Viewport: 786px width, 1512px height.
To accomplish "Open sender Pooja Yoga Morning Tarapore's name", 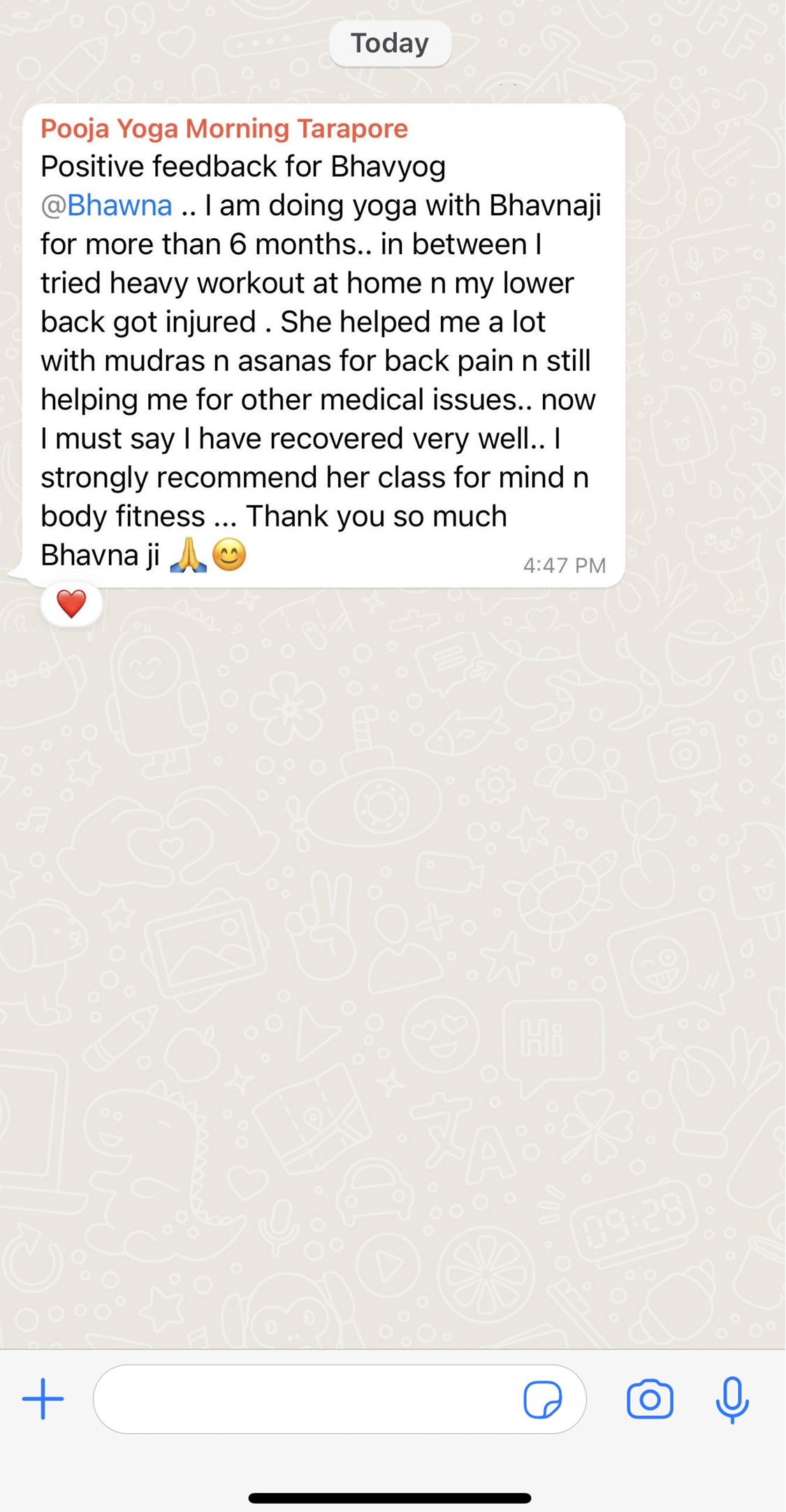I will (x=224, y=129).
